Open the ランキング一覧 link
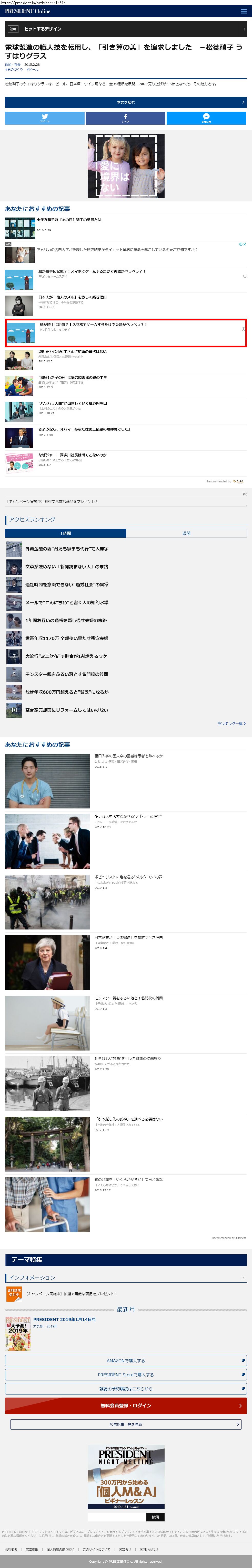Viewport: 252px width, 1568px height. click(231, 724)
